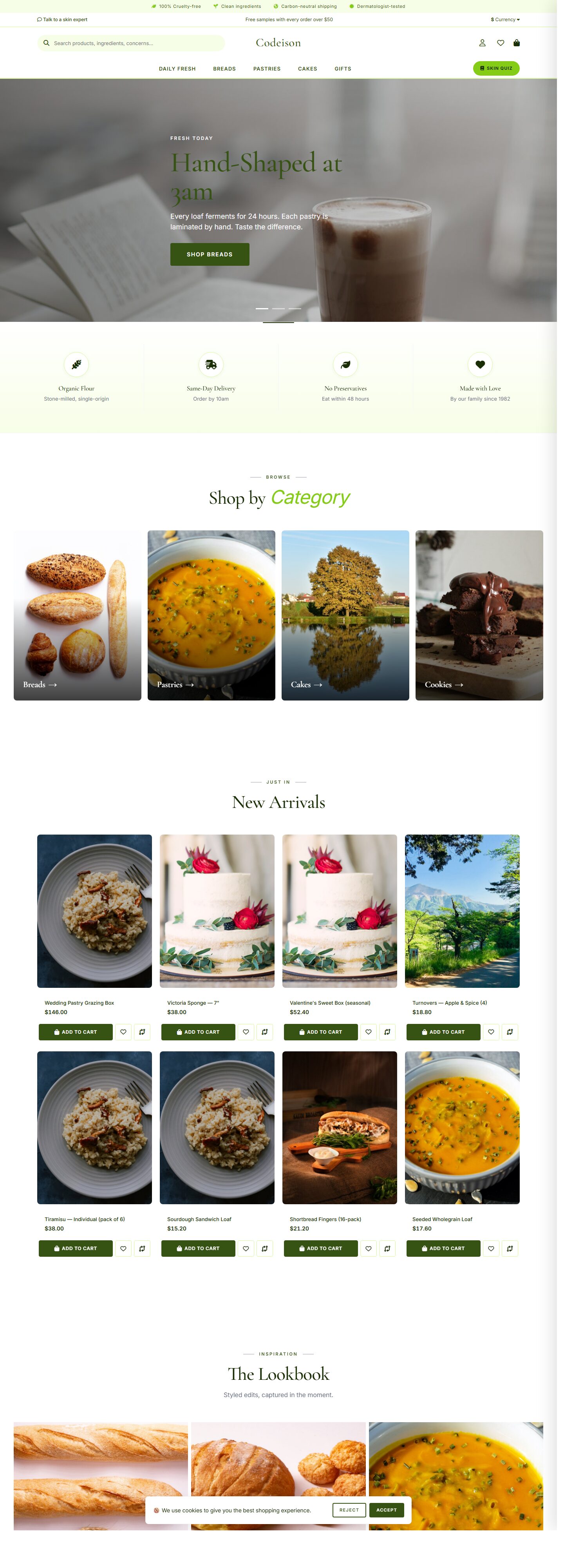Image resolution: width=564 pixels, height=1568 pixels.
Task: Click the compare icon on Victoria Sponge
Action: pyautogui.click(x=265, y=1032)
